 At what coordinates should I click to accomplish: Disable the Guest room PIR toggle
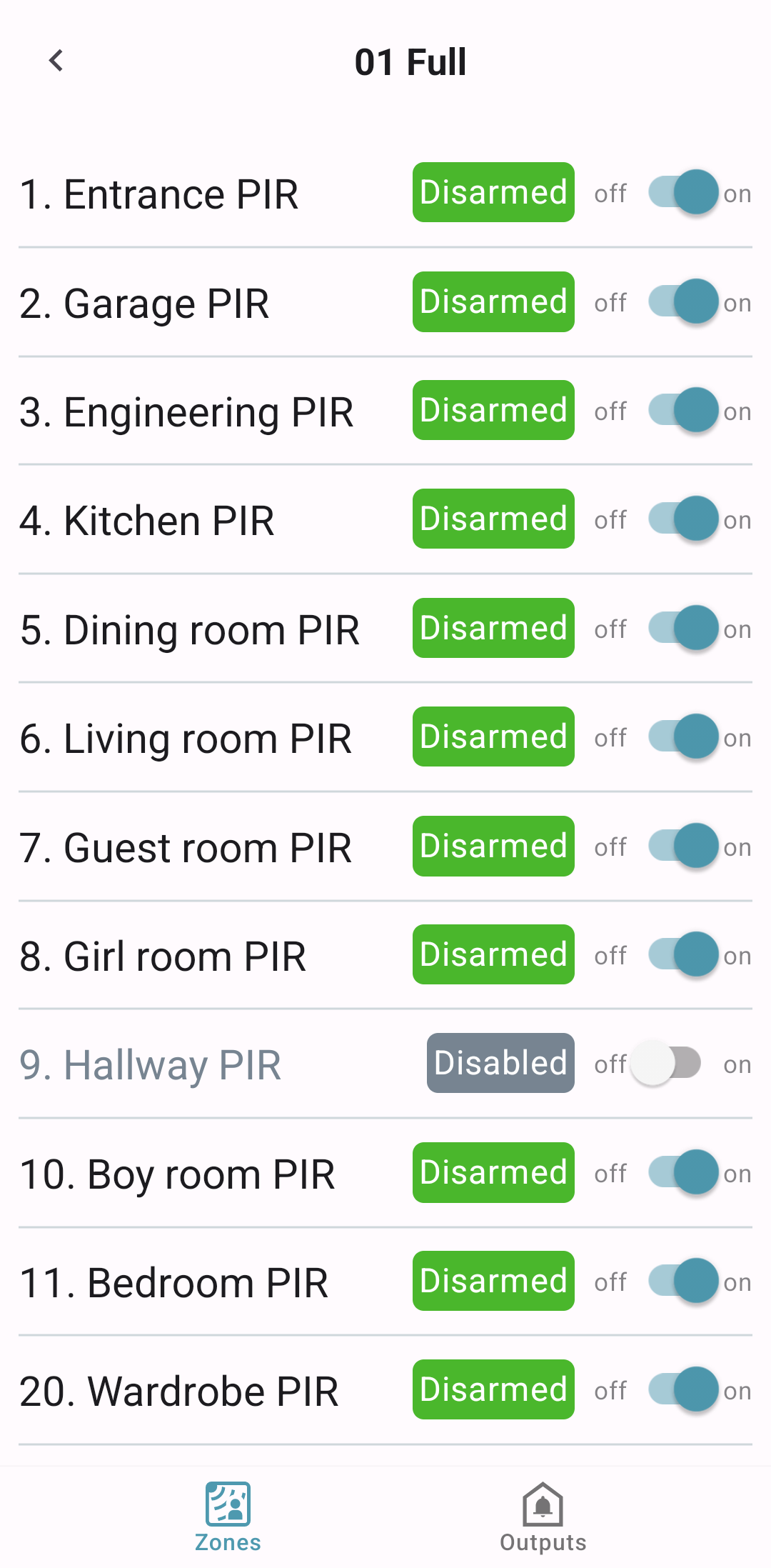(x=683, y=846)
